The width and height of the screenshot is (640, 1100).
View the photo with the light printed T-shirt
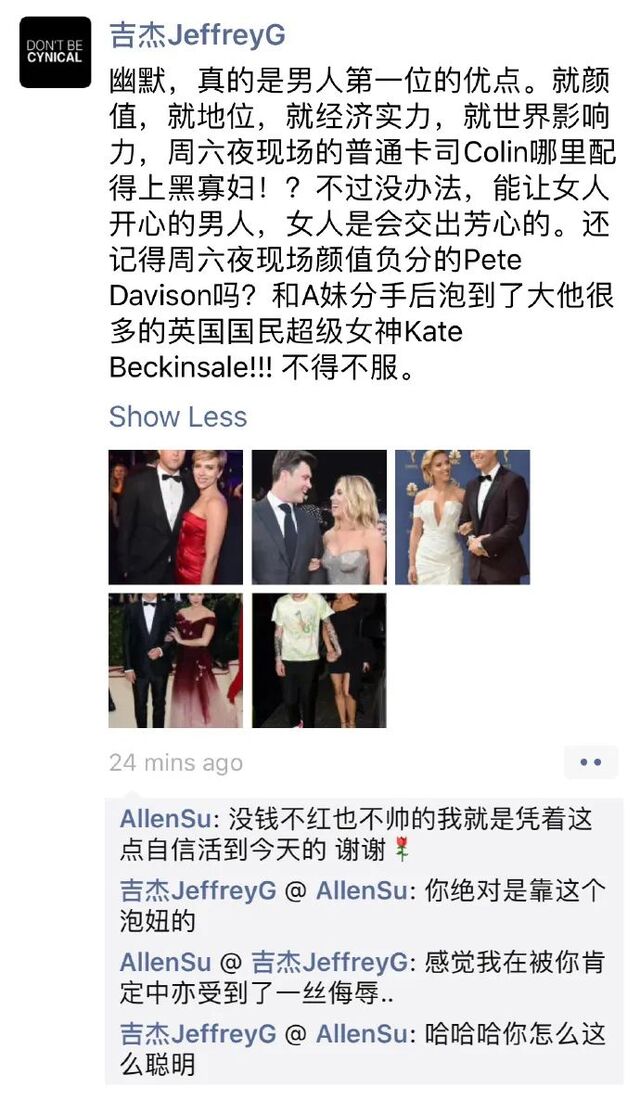318,660
